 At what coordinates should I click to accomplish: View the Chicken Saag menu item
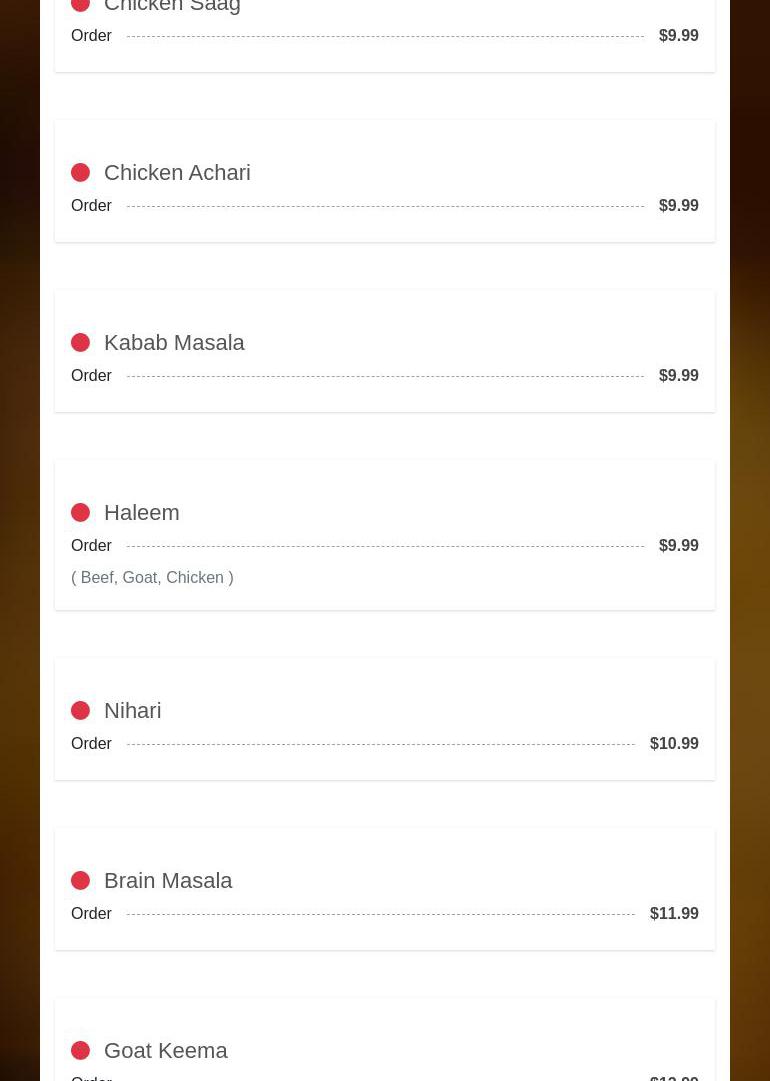tap(172, 8)
